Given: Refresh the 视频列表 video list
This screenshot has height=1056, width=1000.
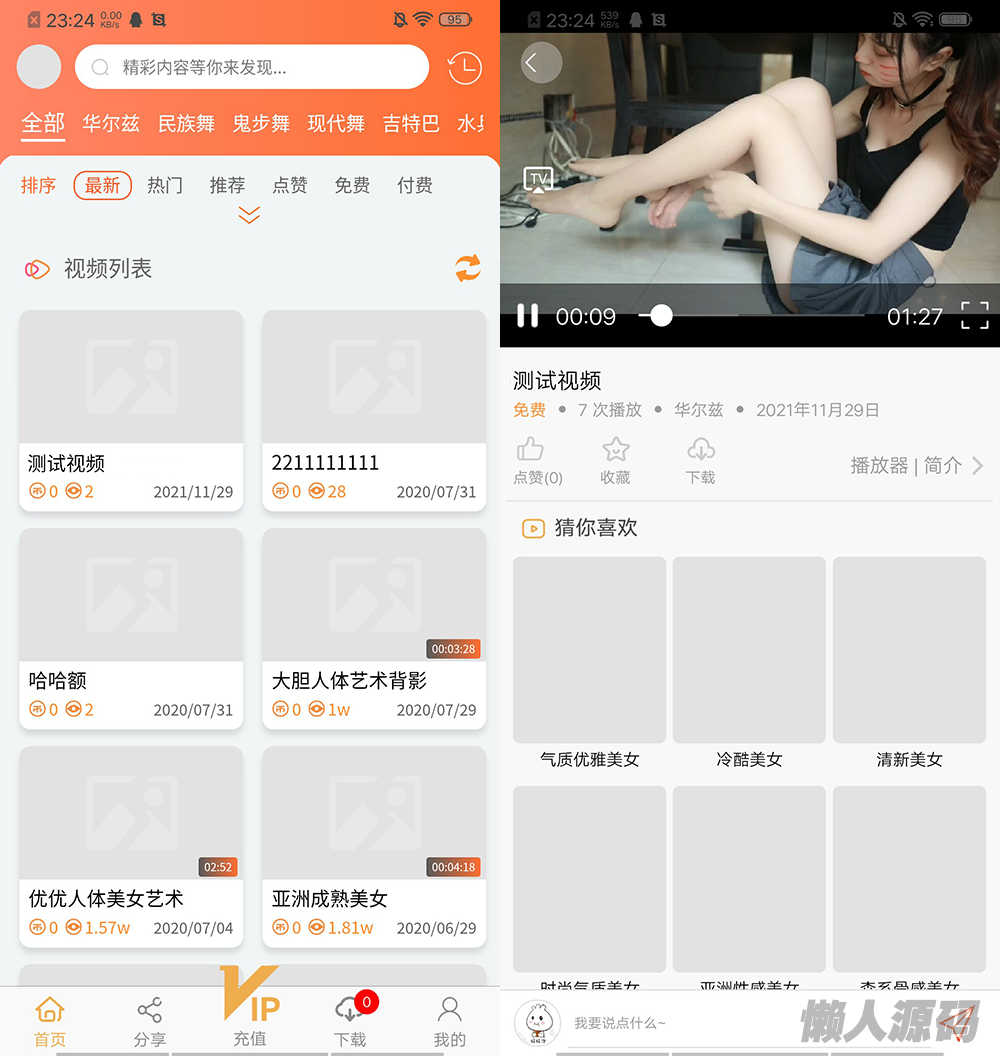Looking at the screenshot, I should coord(468,268).
